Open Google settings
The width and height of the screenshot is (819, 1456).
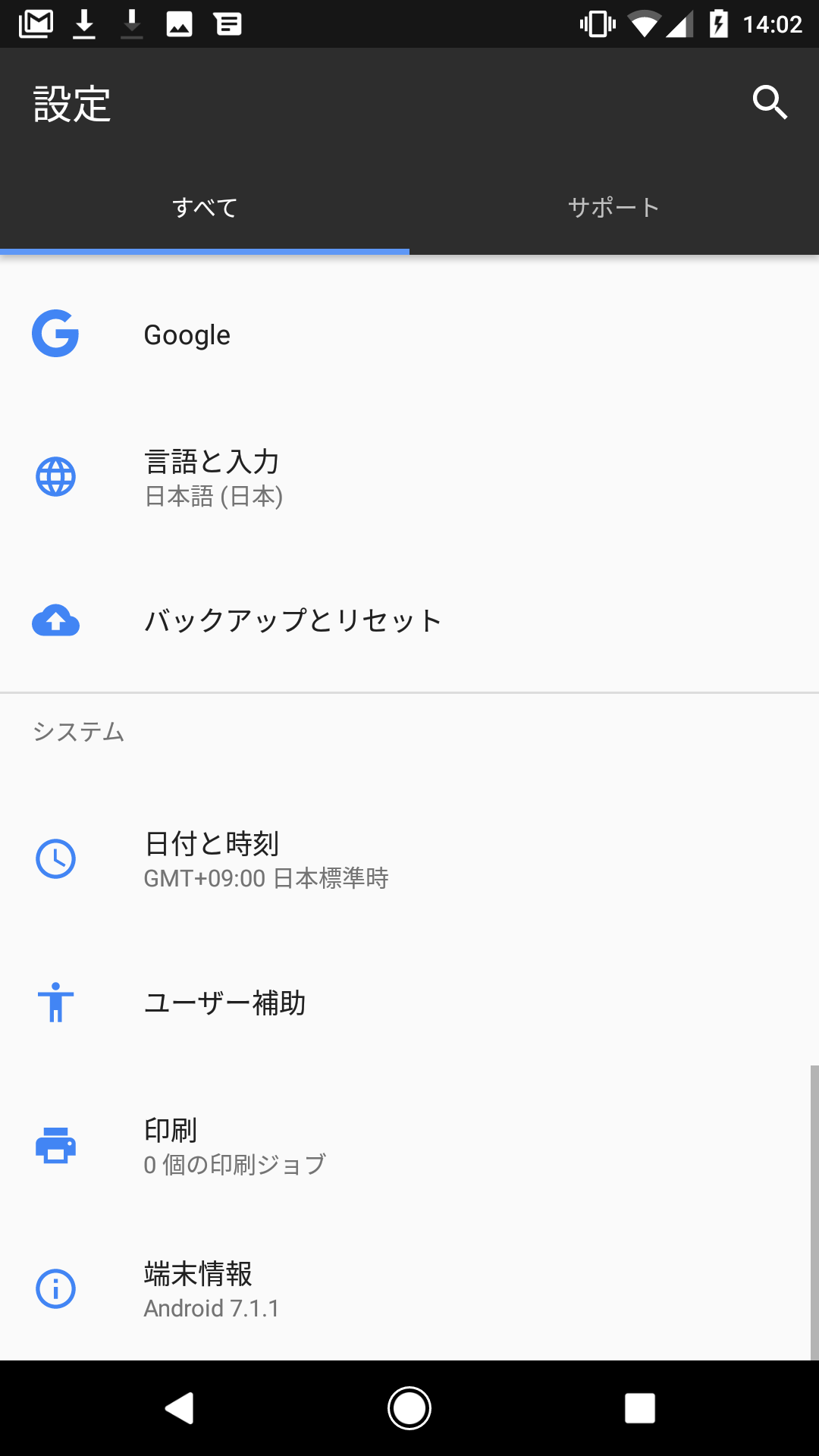click(409, 334)
